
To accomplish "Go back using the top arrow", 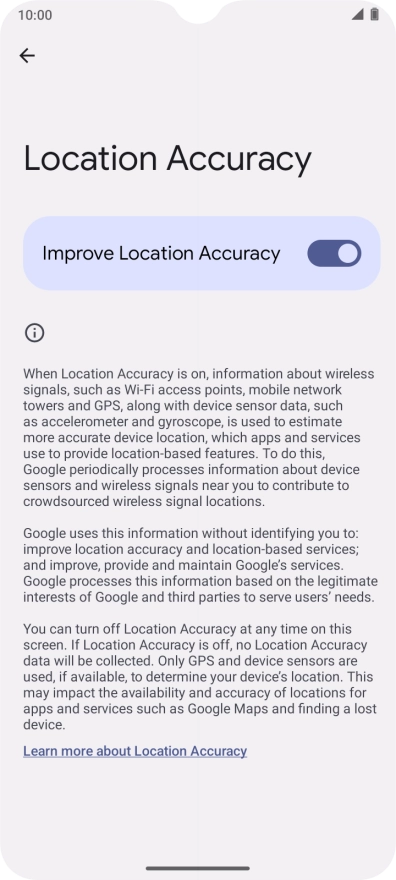I will click(27, 55).
